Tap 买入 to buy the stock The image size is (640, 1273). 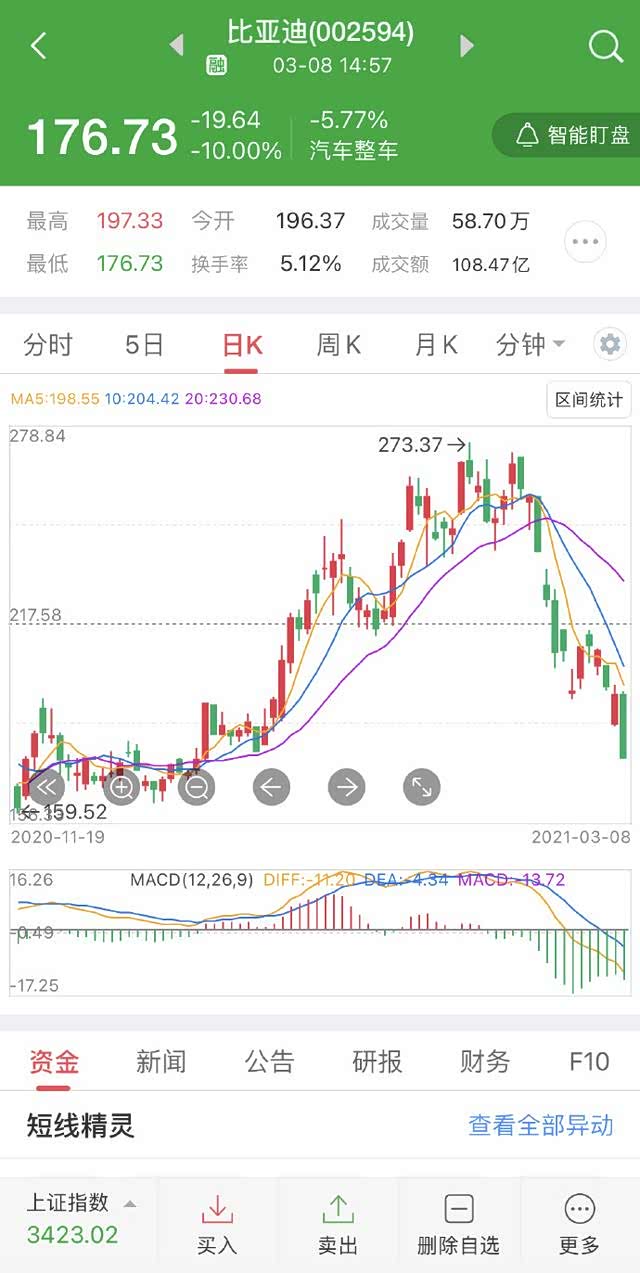point(217,1225)
